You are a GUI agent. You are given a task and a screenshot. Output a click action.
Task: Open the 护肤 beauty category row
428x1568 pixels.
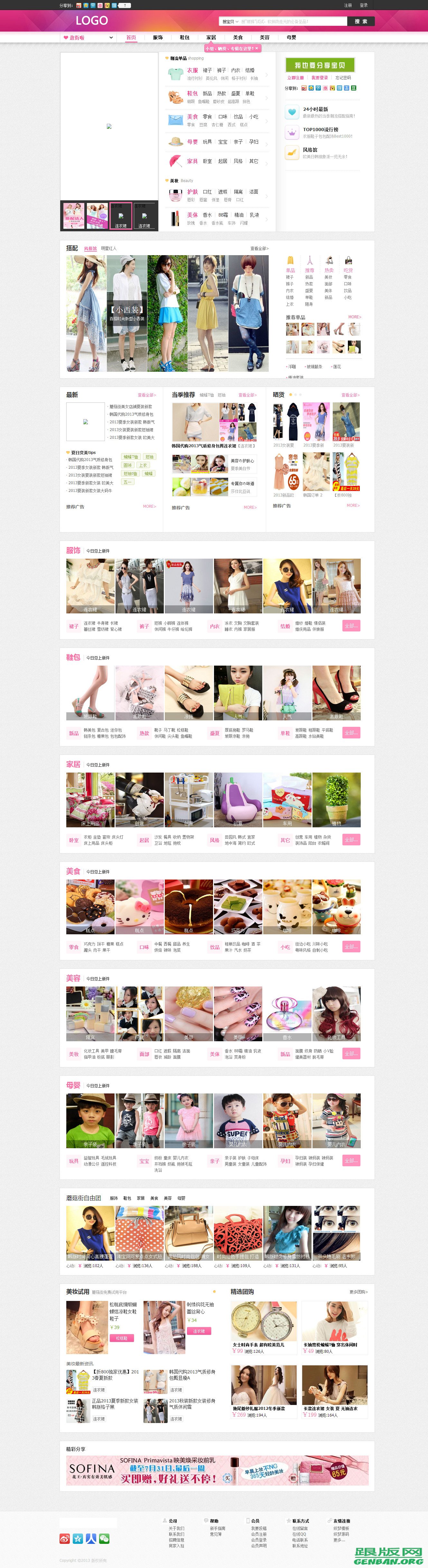point(192,192)
